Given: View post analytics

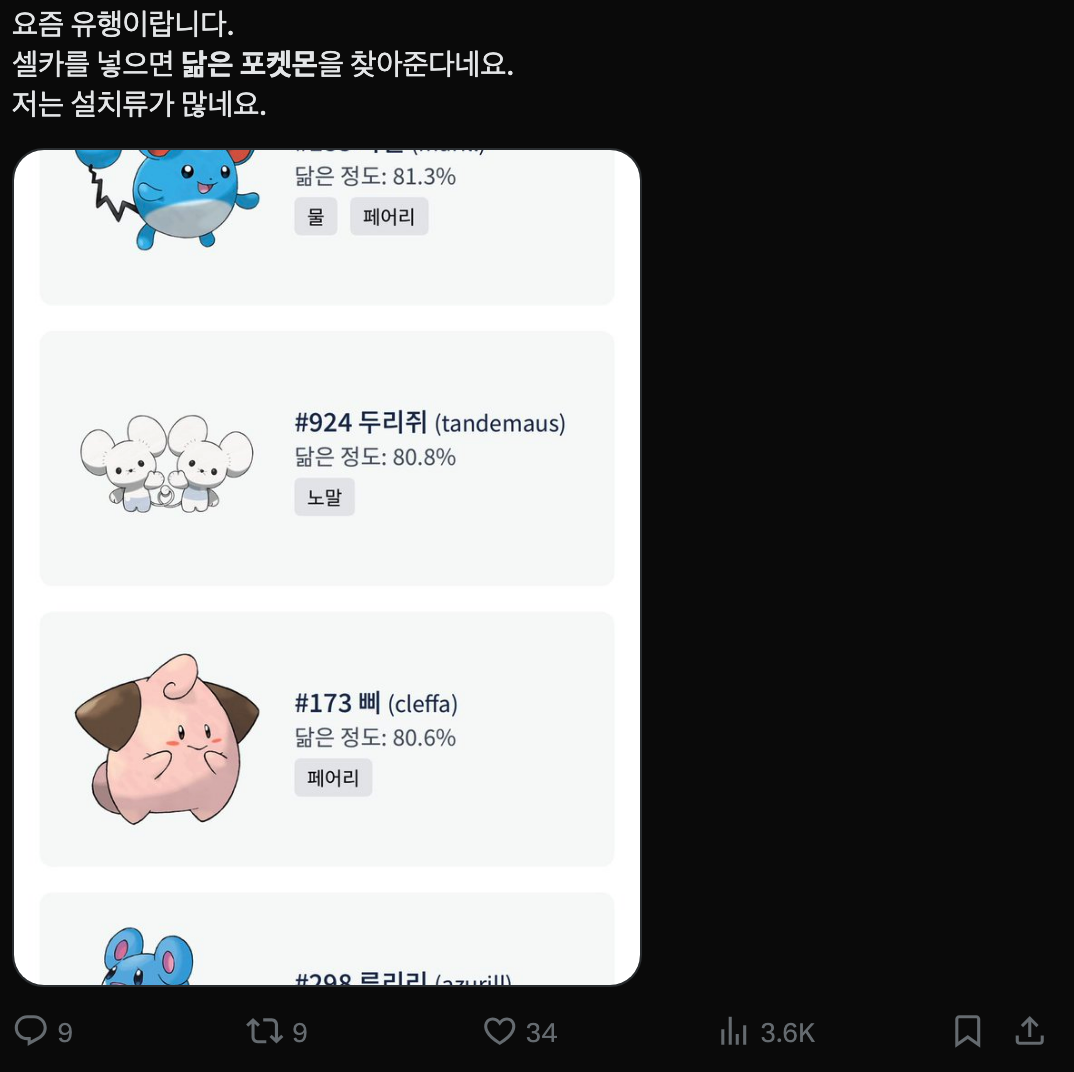Looking at the screenshot, I should coord(735,1031).
